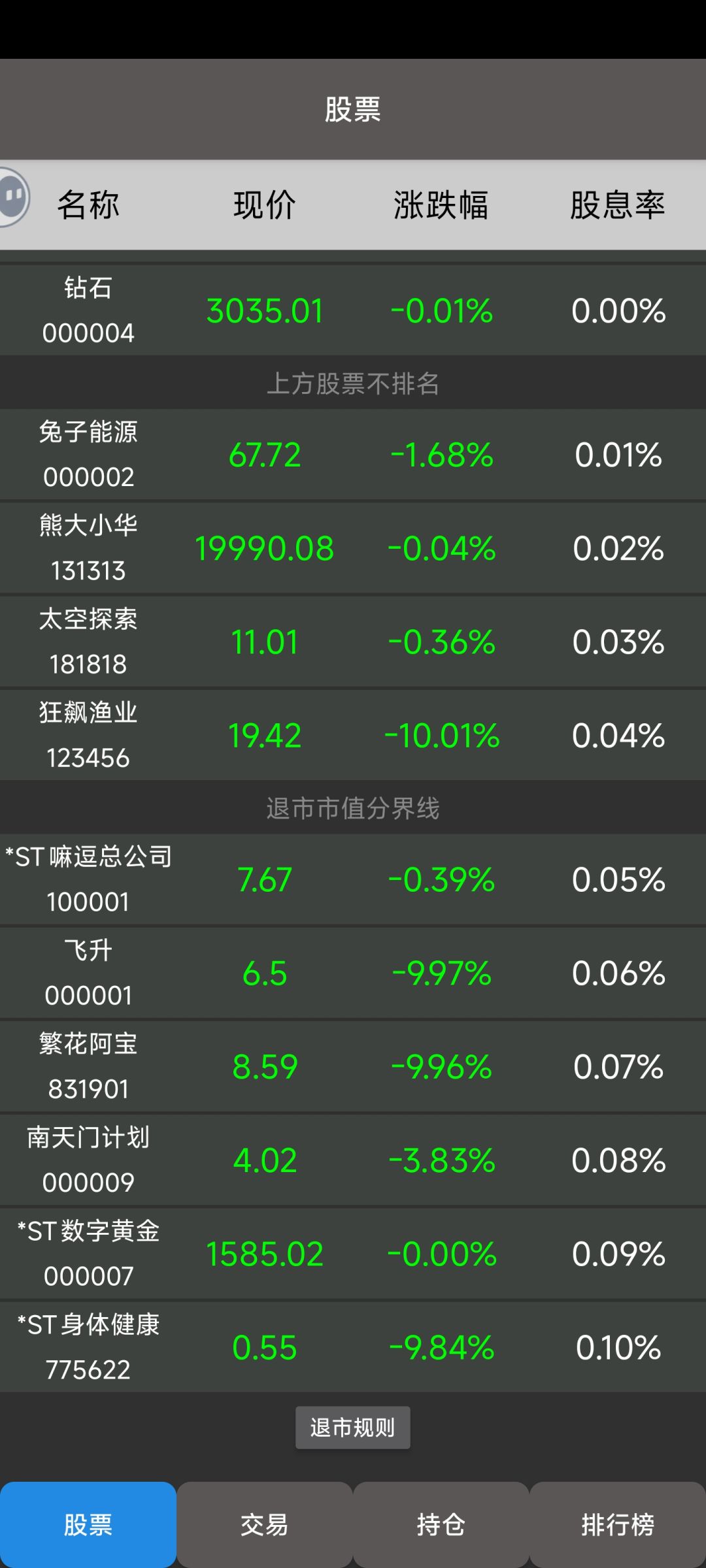Switch to the 交易 tab

tap(265, 1525)
